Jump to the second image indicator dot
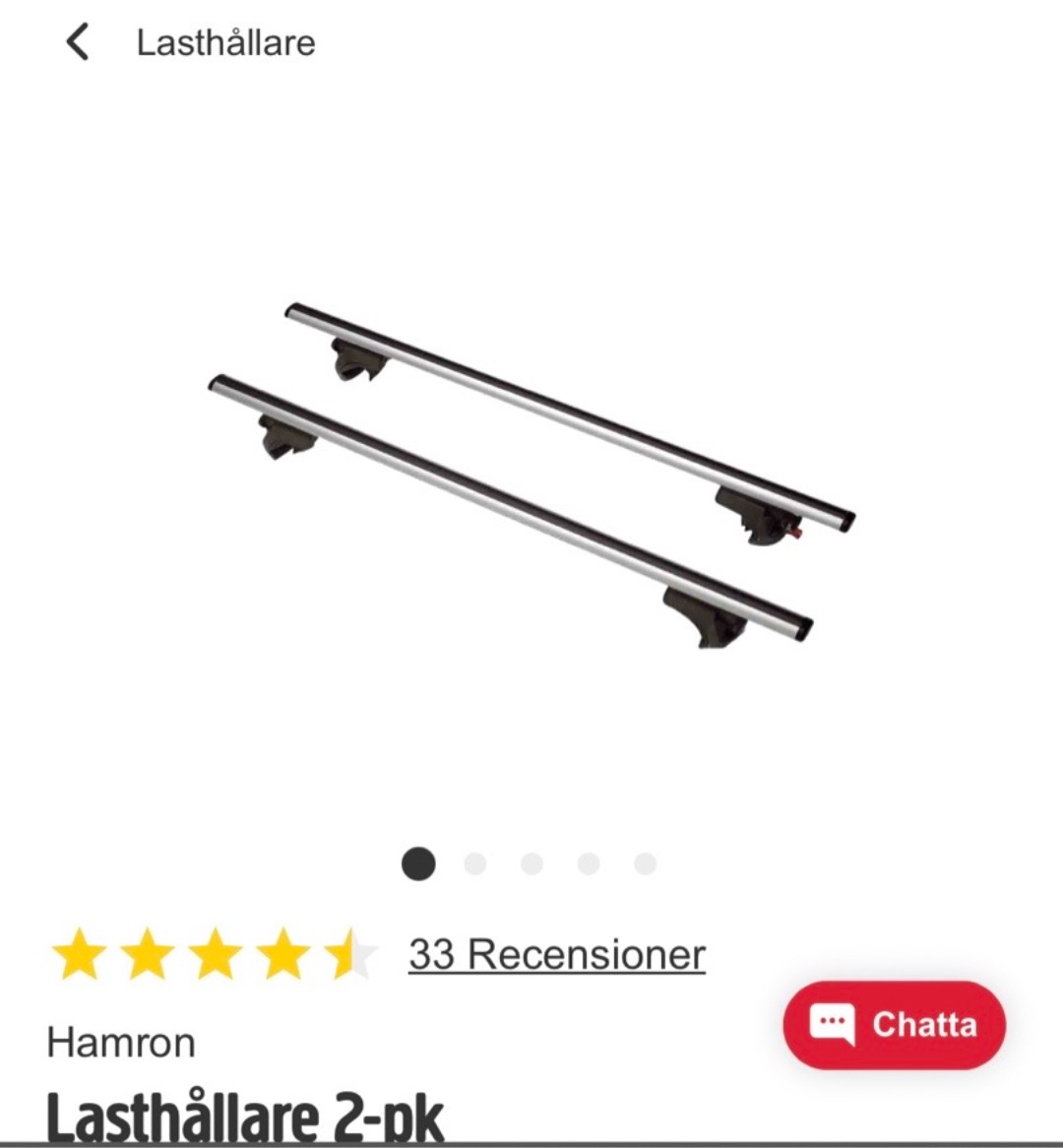1063x1148 pixels. click(475, 863)
